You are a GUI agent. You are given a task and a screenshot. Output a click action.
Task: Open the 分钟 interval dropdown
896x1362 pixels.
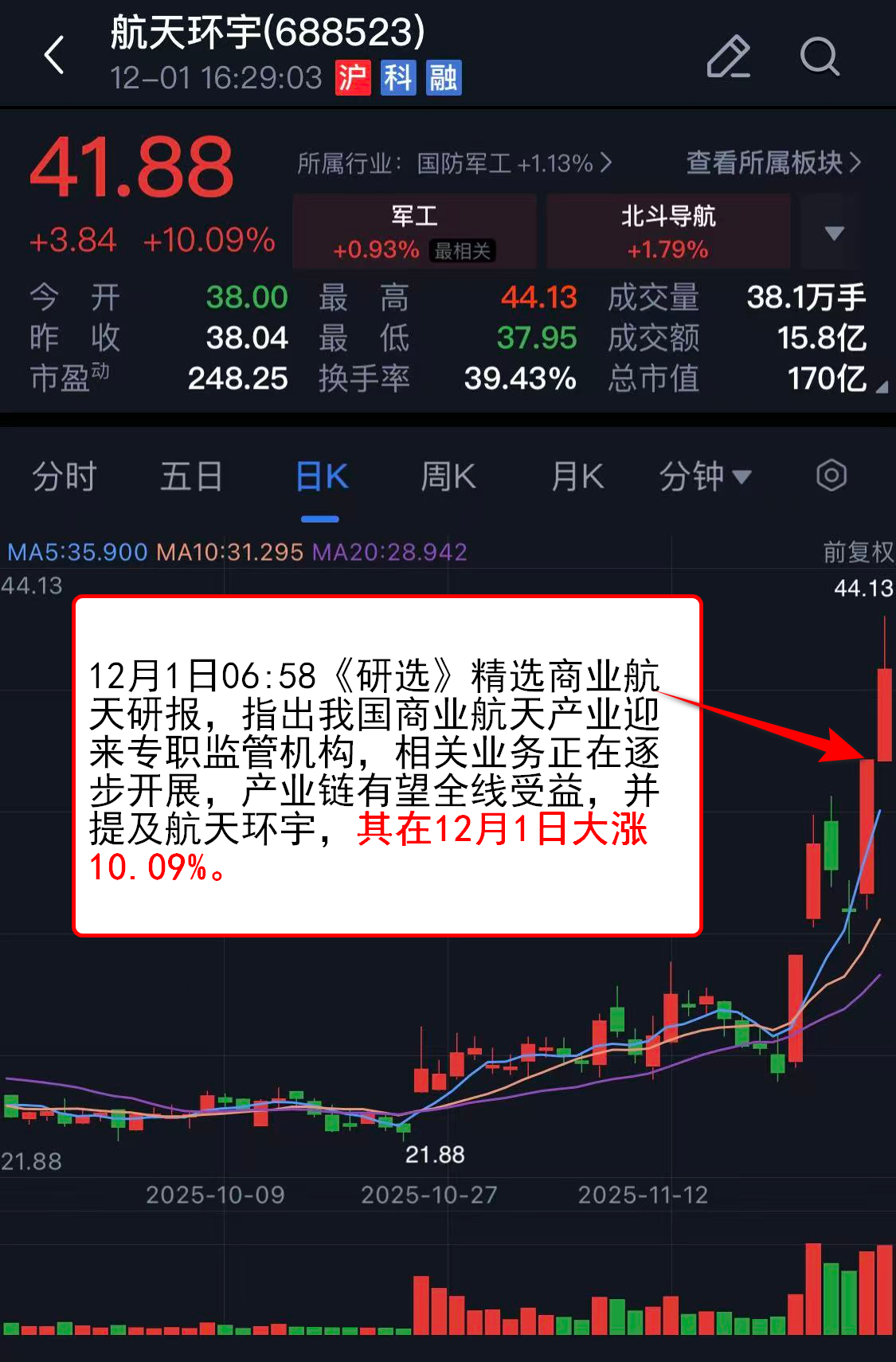[704, 477]
